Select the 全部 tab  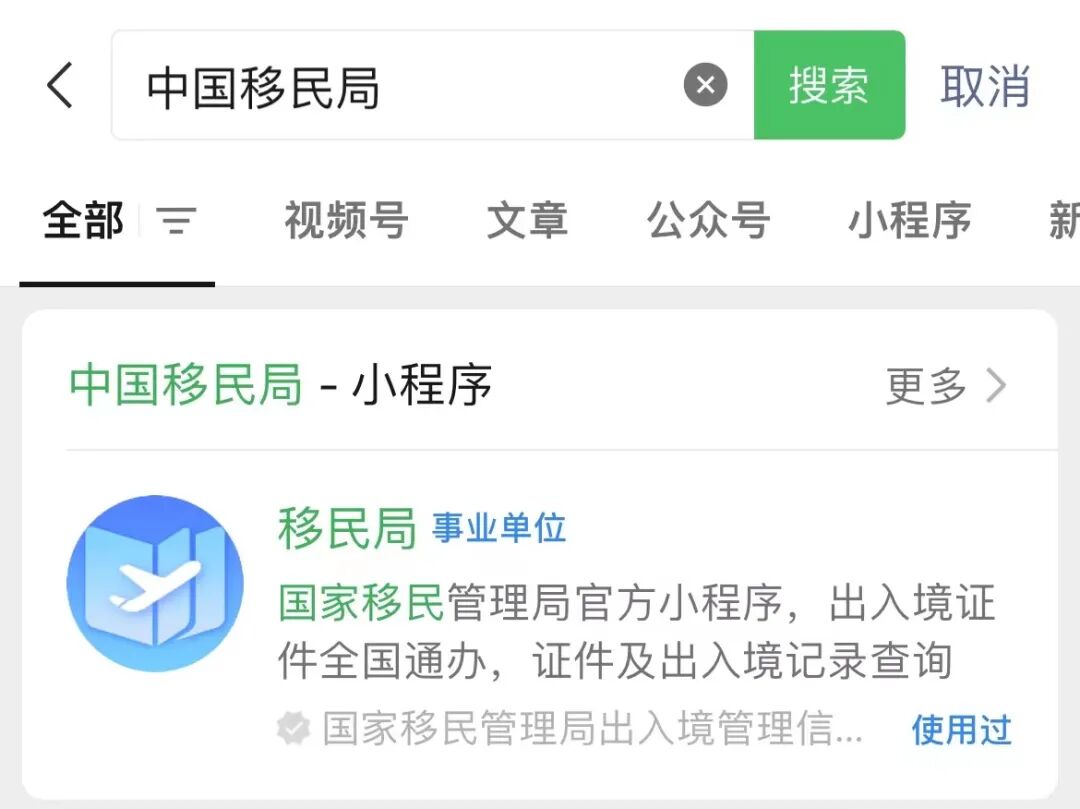[83, 220]
